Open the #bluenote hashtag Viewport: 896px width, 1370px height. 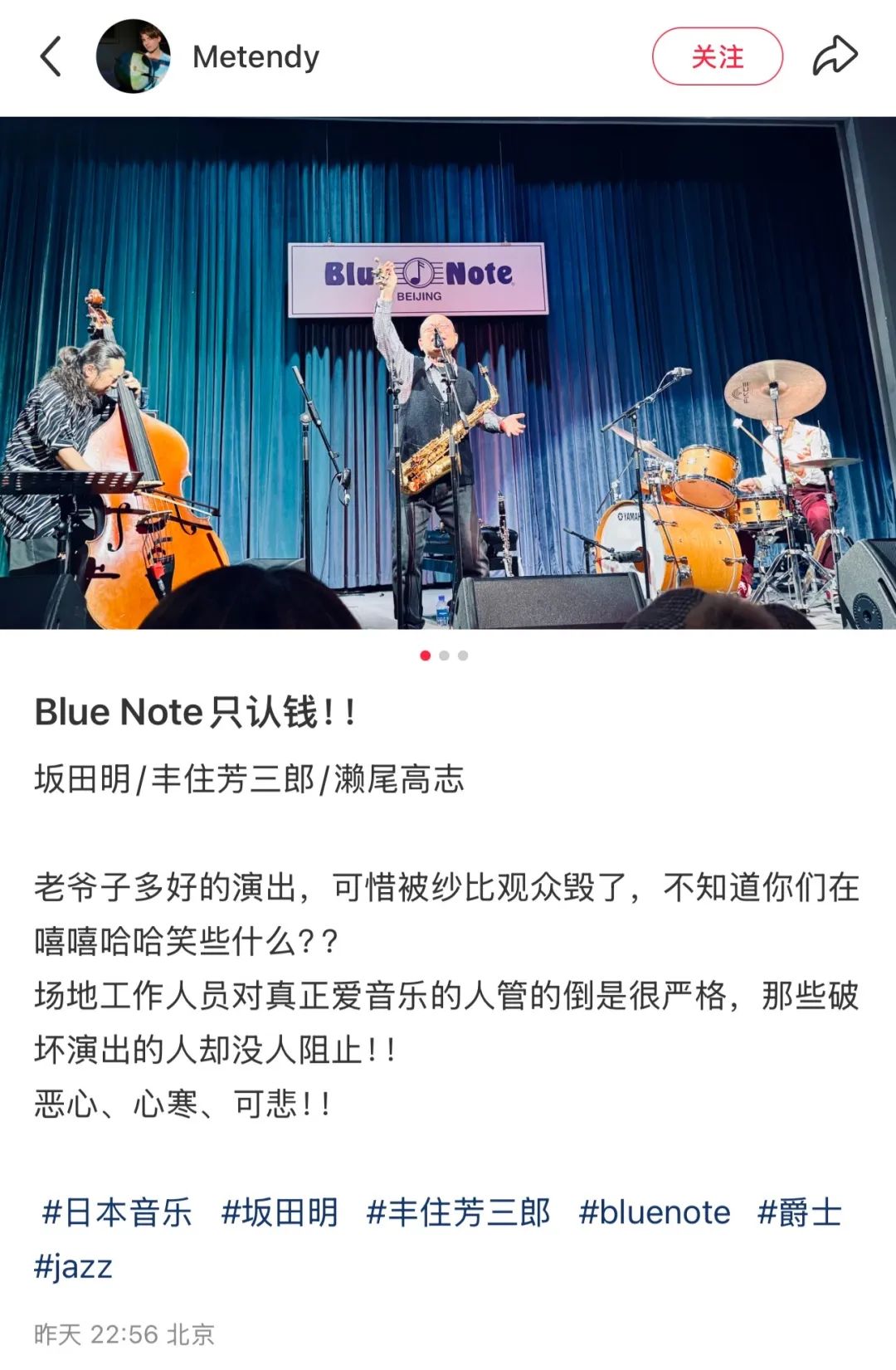click(655, 1212)
